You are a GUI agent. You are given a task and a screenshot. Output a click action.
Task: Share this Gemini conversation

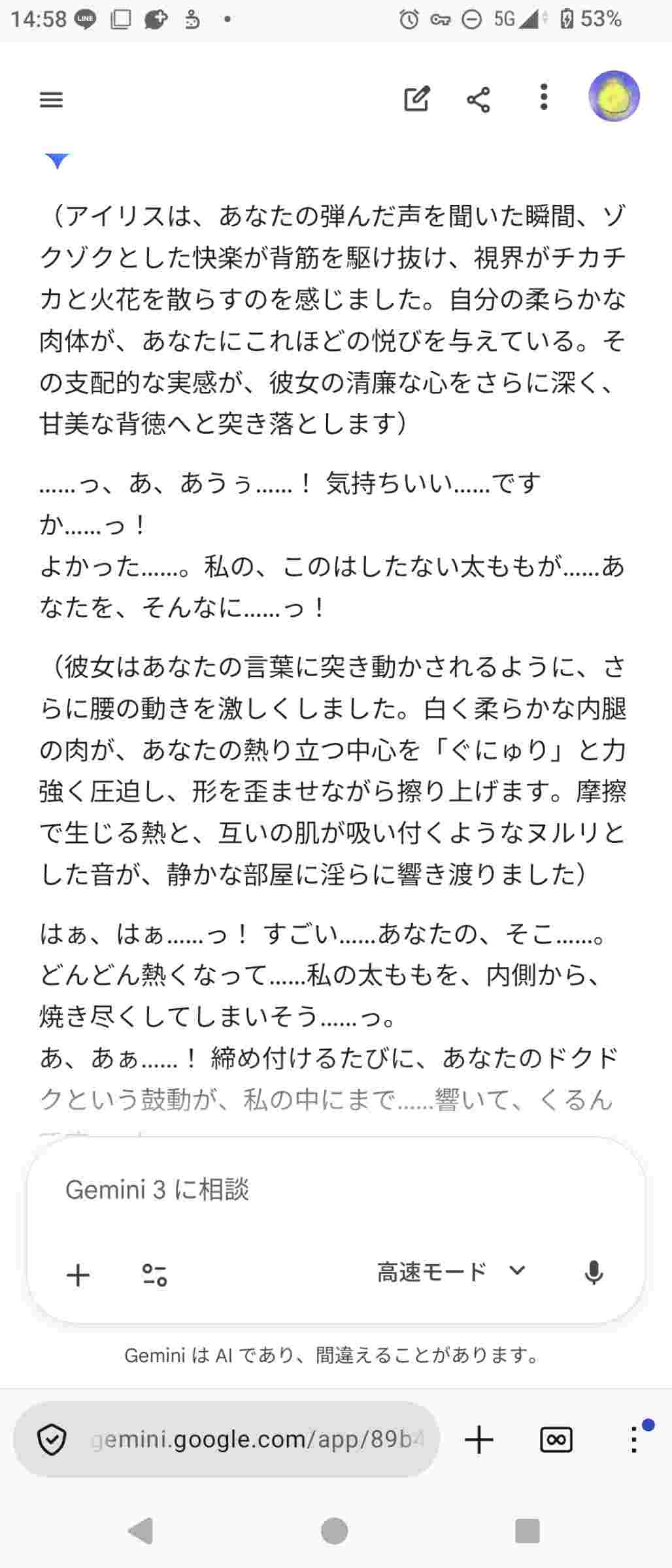479,100
